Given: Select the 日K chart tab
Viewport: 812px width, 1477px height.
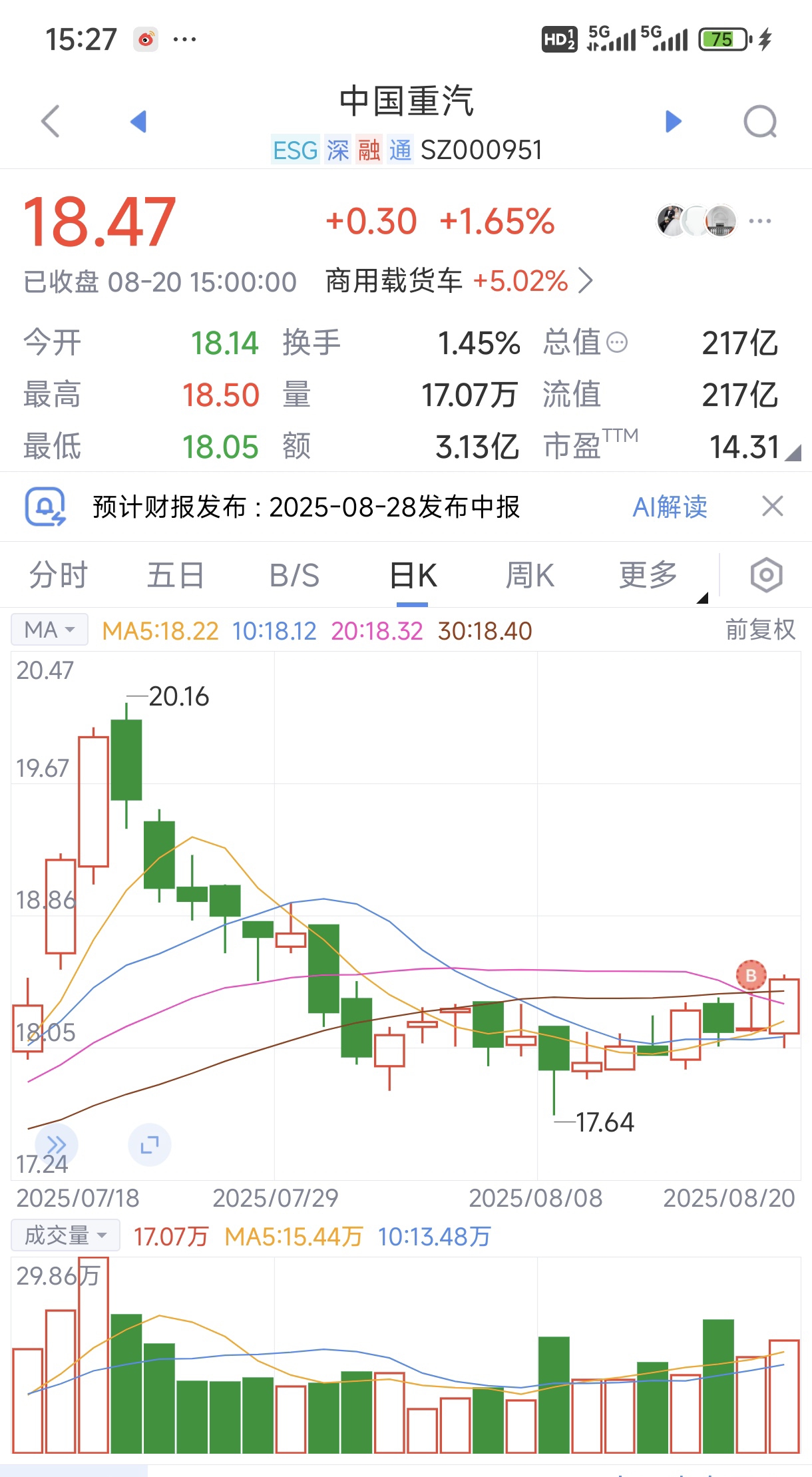Looking at the screenshot, I should [413, 575].
